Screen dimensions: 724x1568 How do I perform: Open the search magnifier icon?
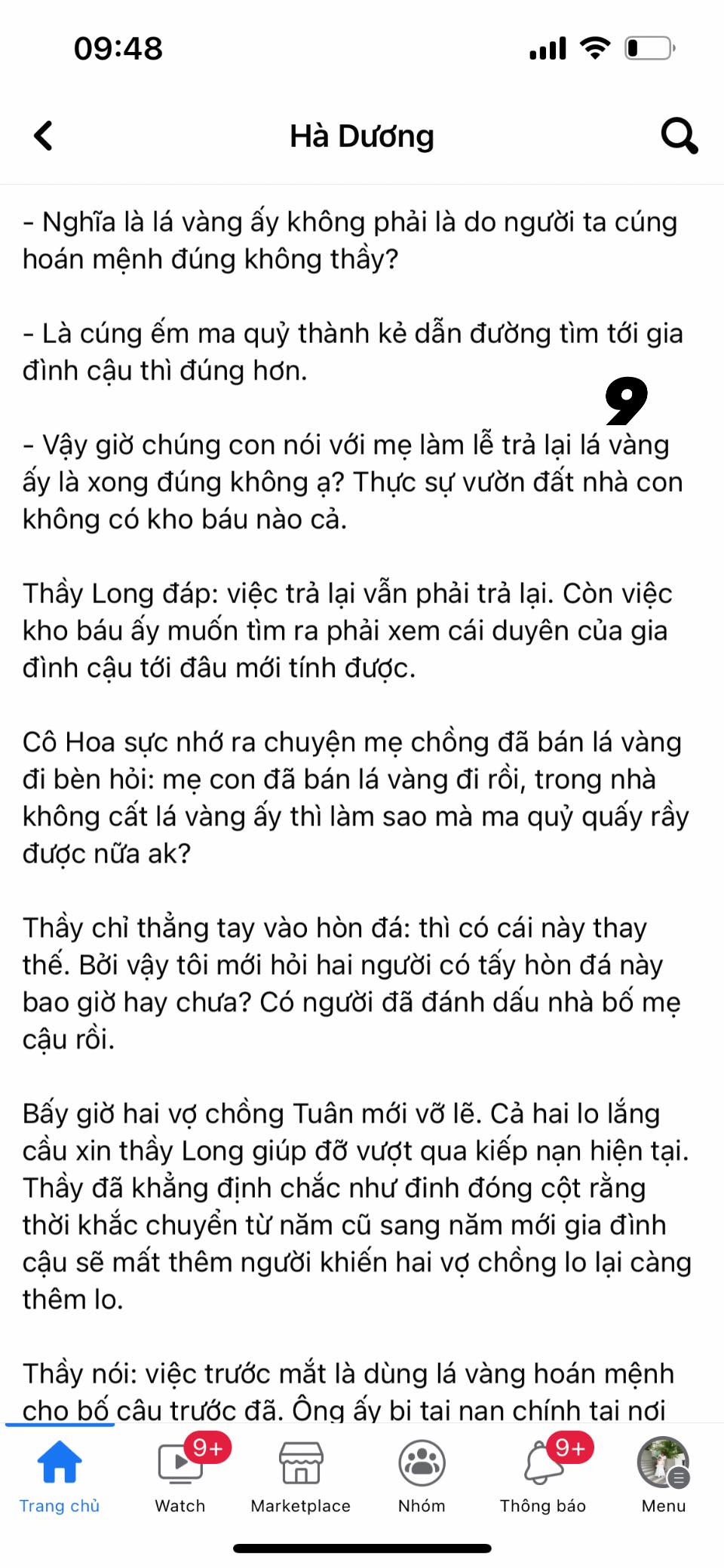click(679, 136)
